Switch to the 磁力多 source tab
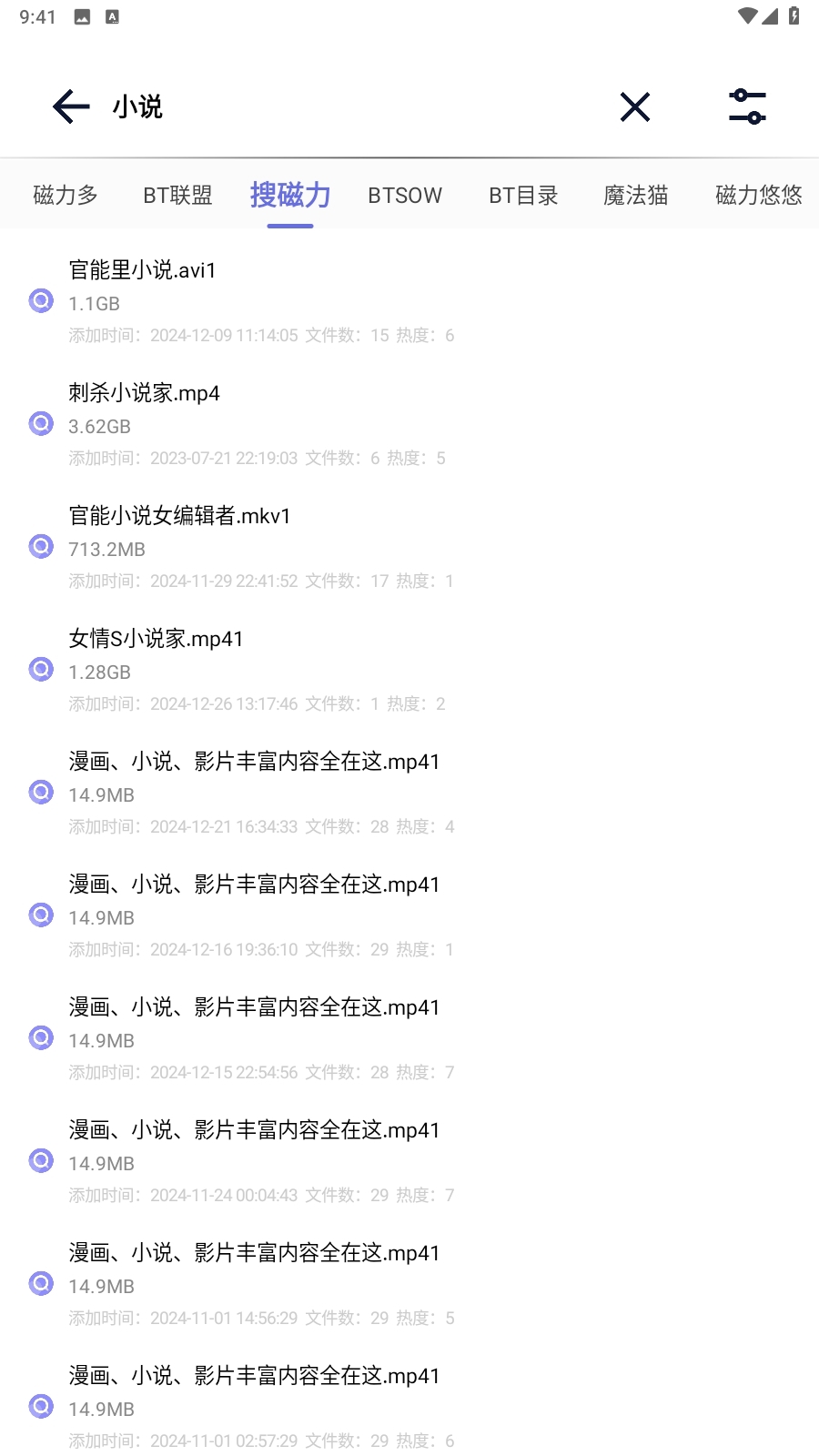819x1456 pixels. click(x=65, y=196)
